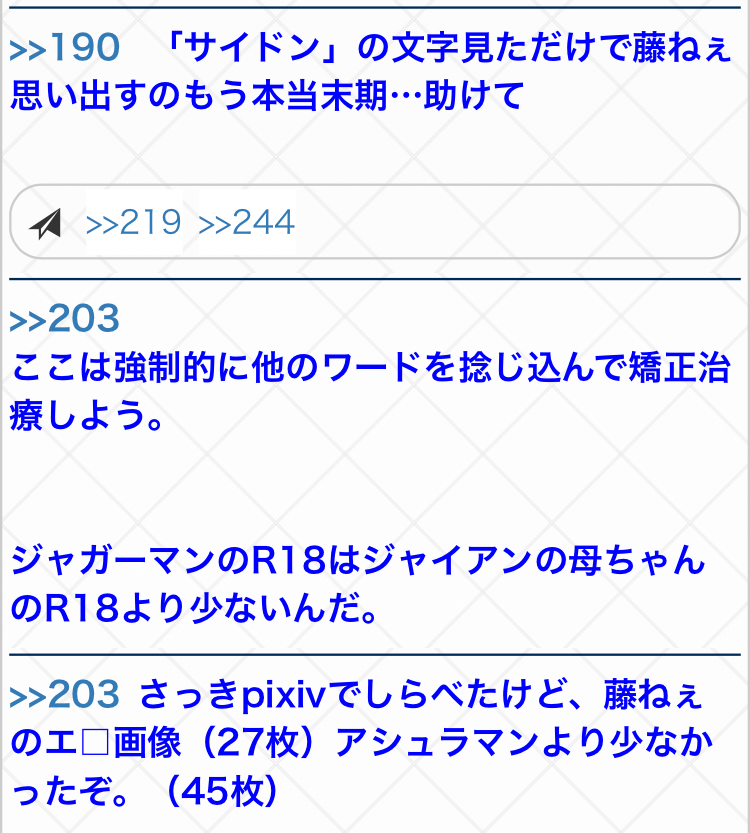Screen dimensions: 750x833
Task: Open the >>219 reply link
Action: pos(133,222)
